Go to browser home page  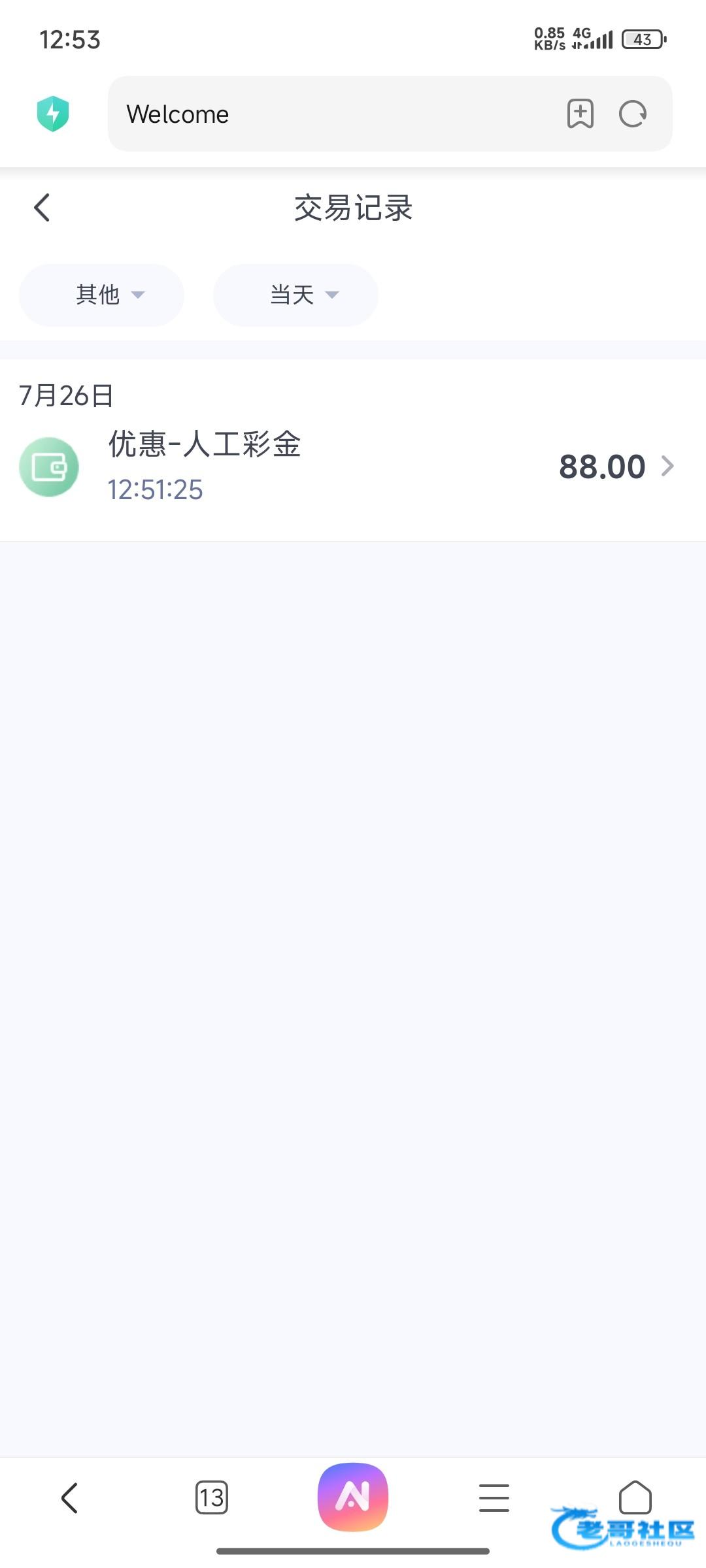[x=635, y=1495]
